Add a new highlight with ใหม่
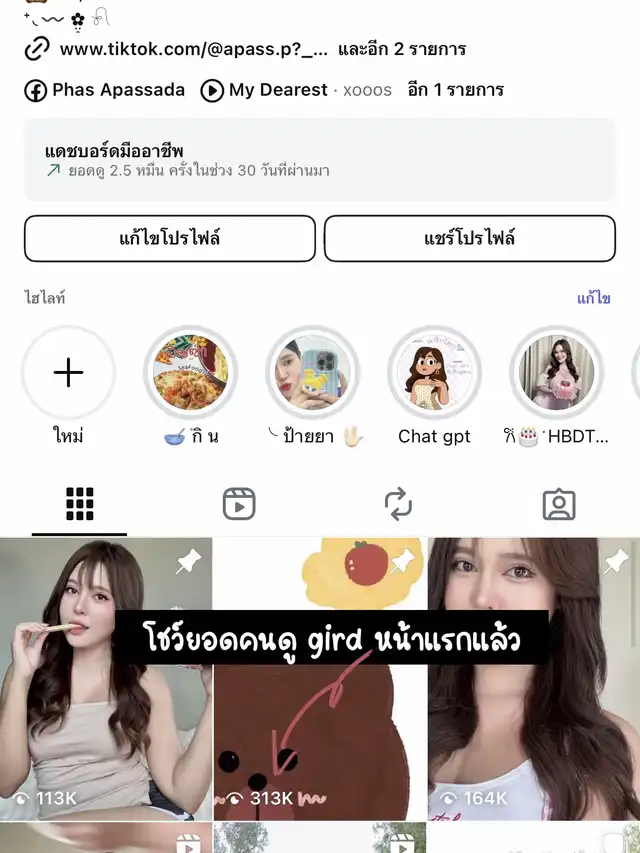 click(69, 373)
